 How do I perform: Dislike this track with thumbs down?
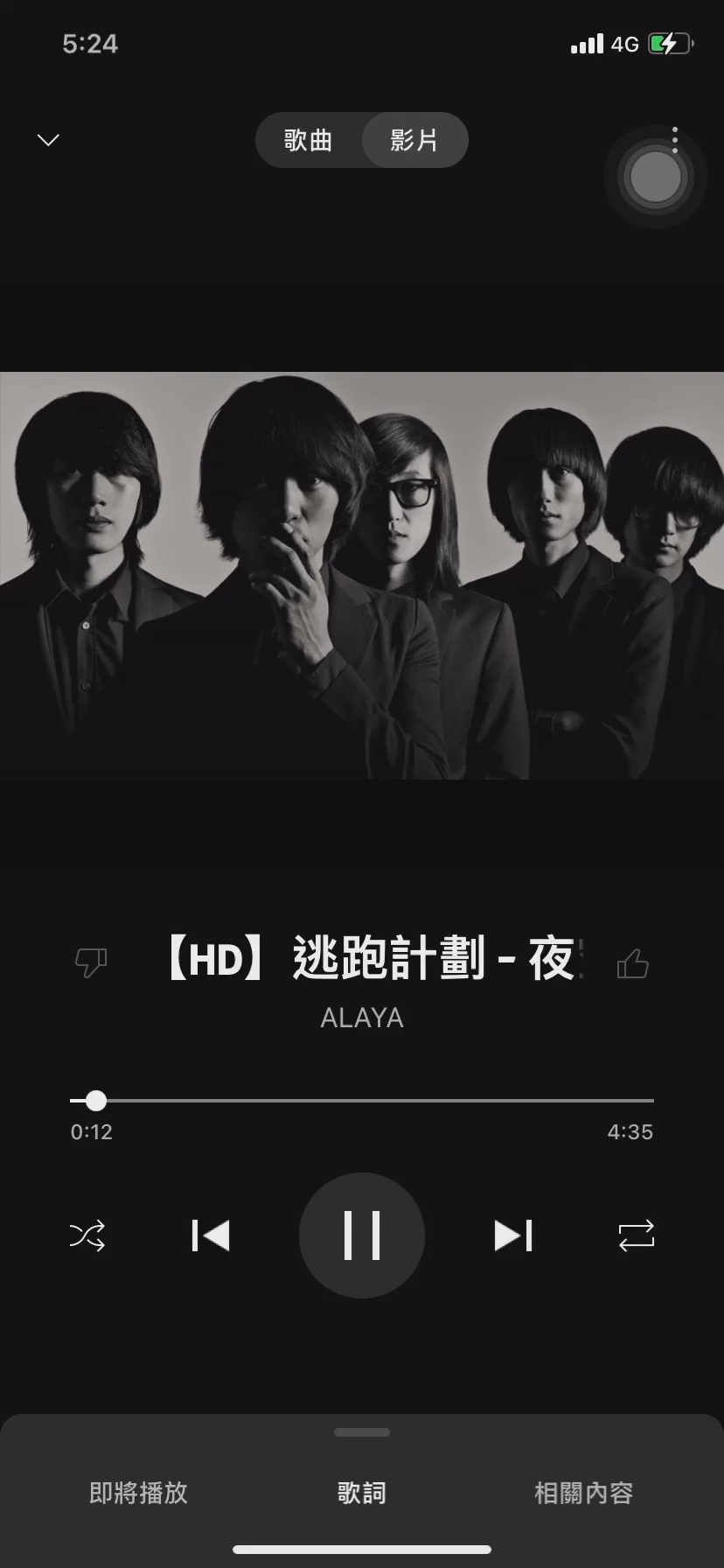coord(91,962)
